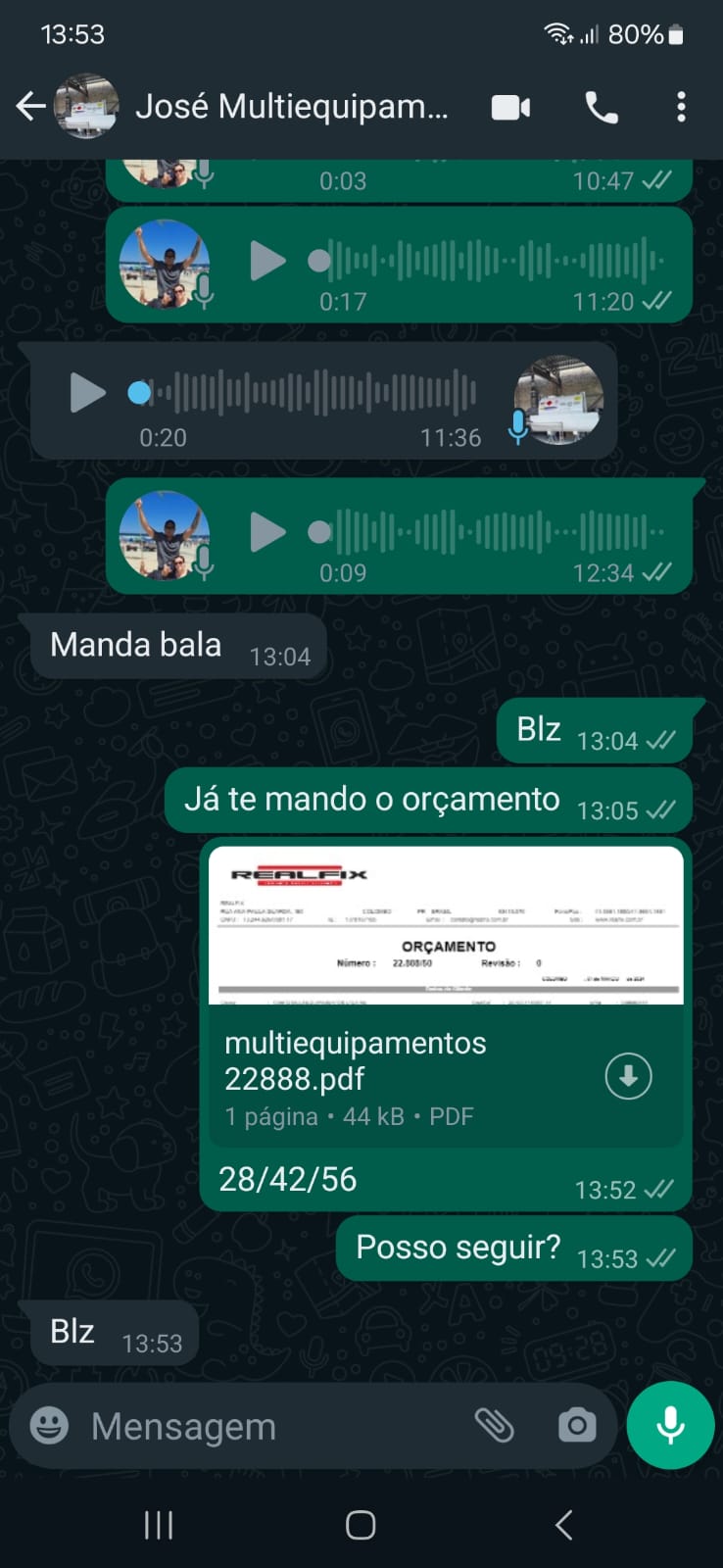Open recent apps from navigation bar
Image resolution: width=723 pixels, height=1568 pixels.
159,1524
